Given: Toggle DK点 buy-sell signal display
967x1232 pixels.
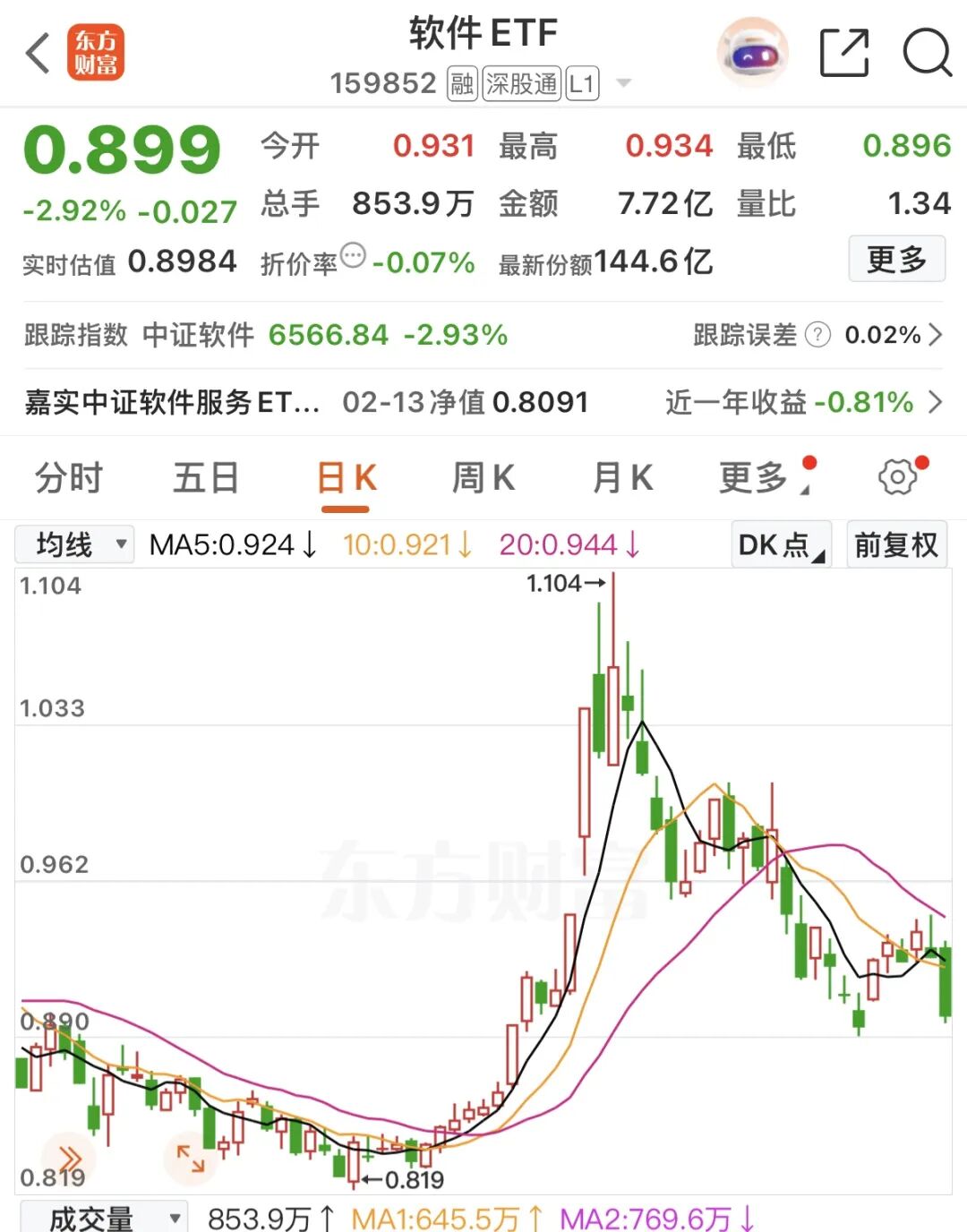Looking at the screenshot, I should pos(778,543).
